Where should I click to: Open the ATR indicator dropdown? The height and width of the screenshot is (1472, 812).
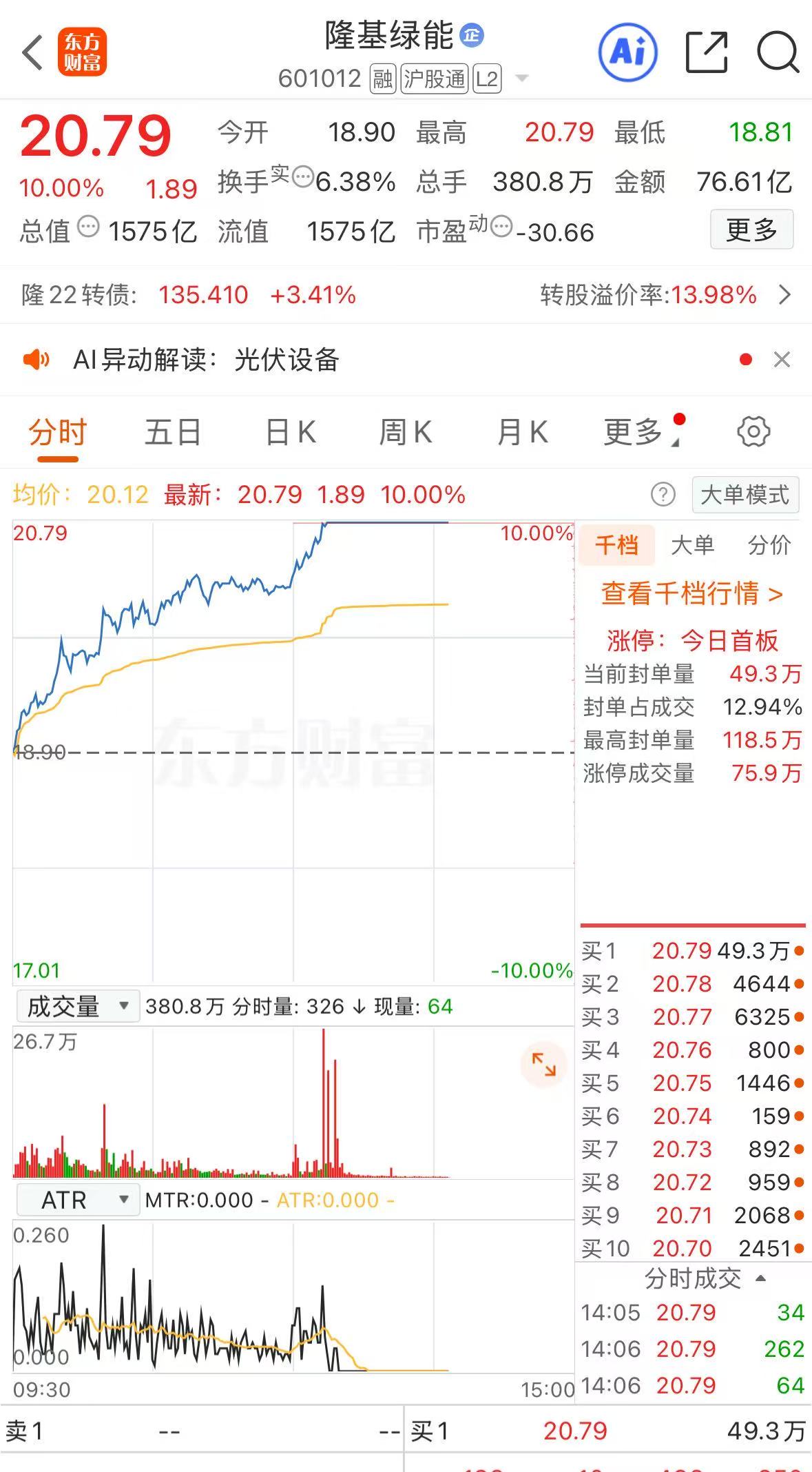click(77, 1200)
